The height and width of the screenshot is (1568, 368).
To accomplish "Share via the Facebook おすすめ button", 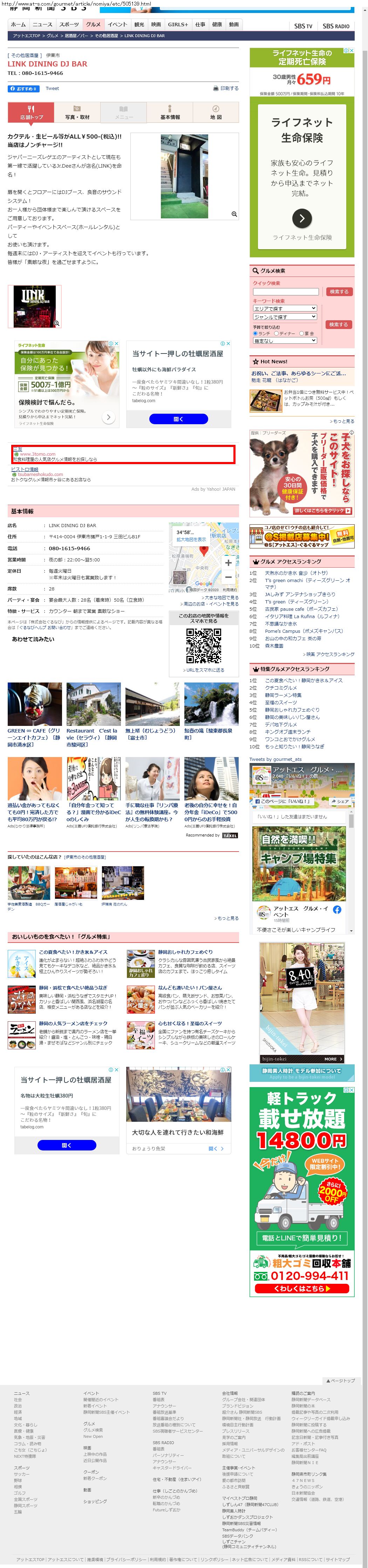I will 23,89.
